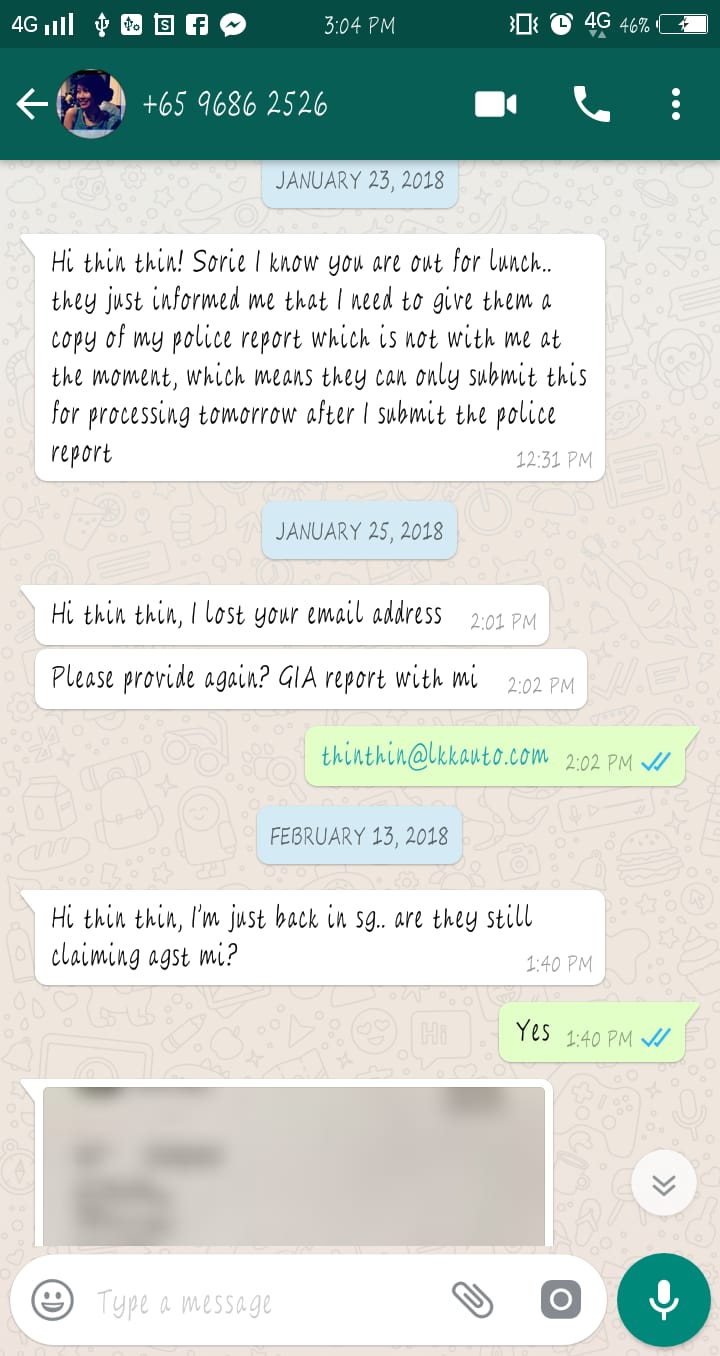
Task: Open the blurred image message
Action: point(294,1165)
